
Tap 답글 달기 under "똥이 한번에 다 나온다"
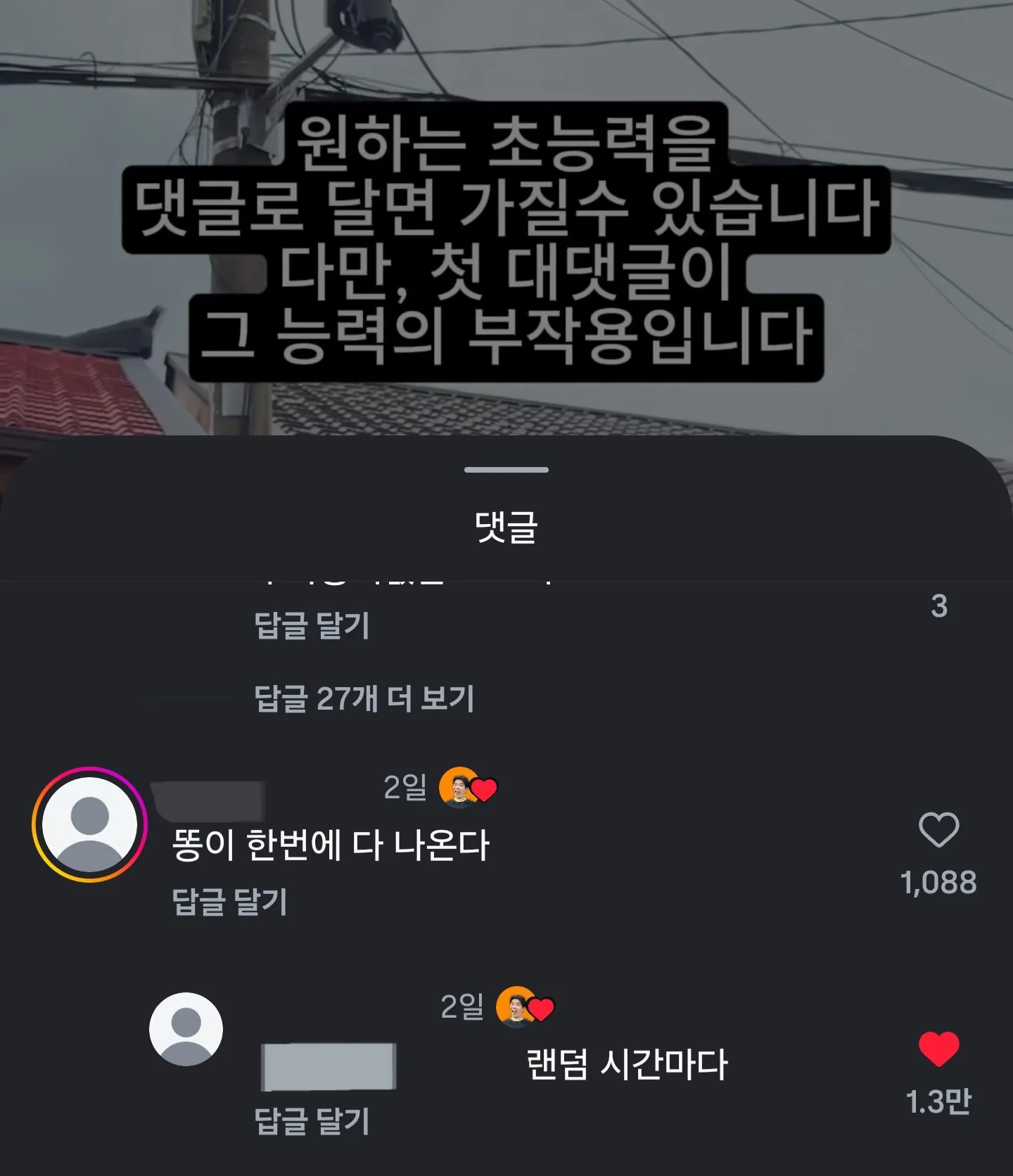229,902
